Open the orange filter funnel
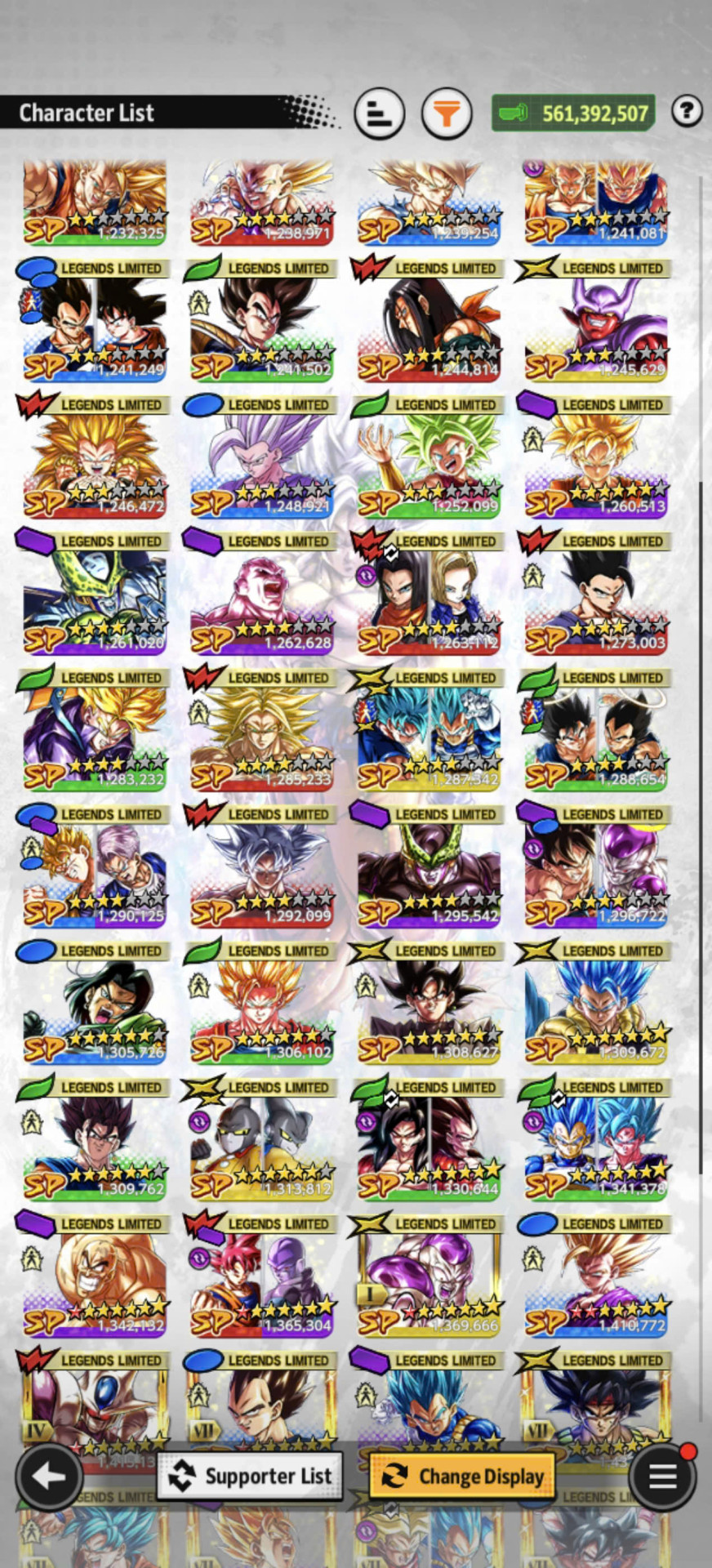Image resolution: width=712 pixels, height=1568 pixels. coord(447,113)
